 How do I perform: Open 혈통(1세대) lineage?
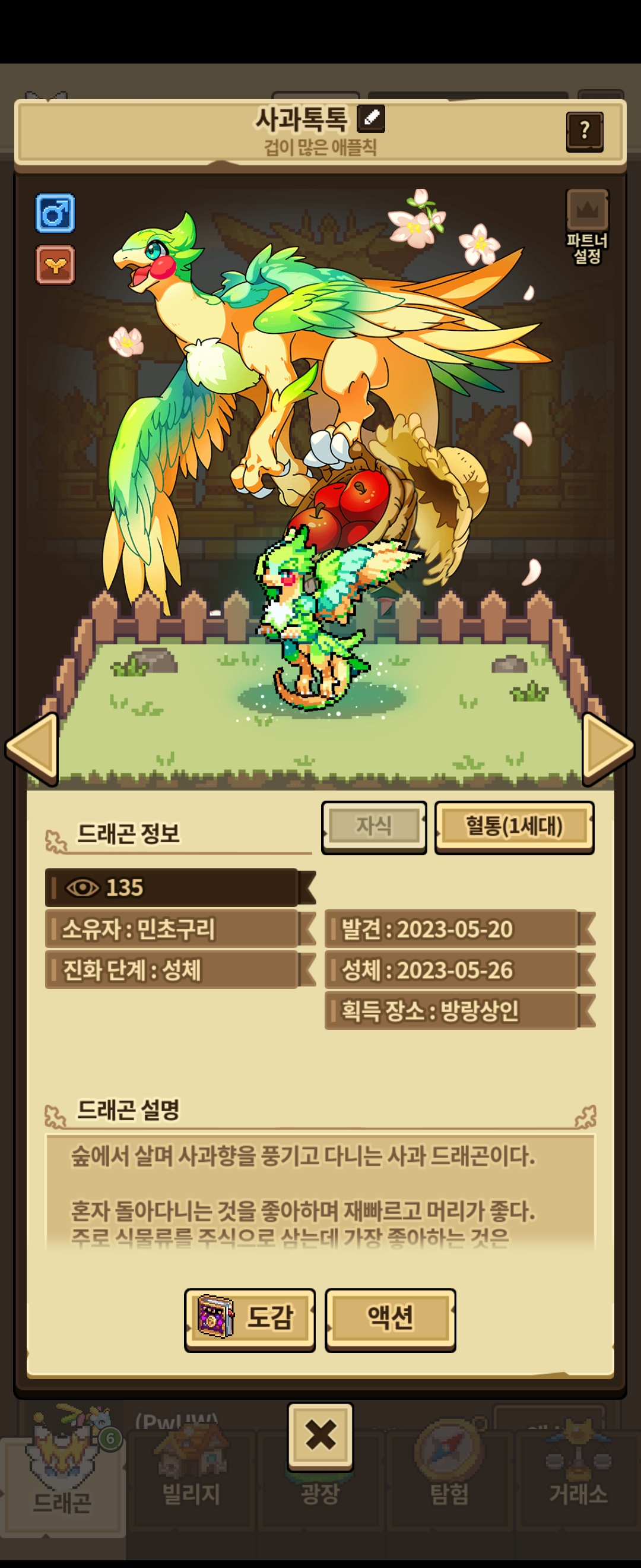[515, 827]
